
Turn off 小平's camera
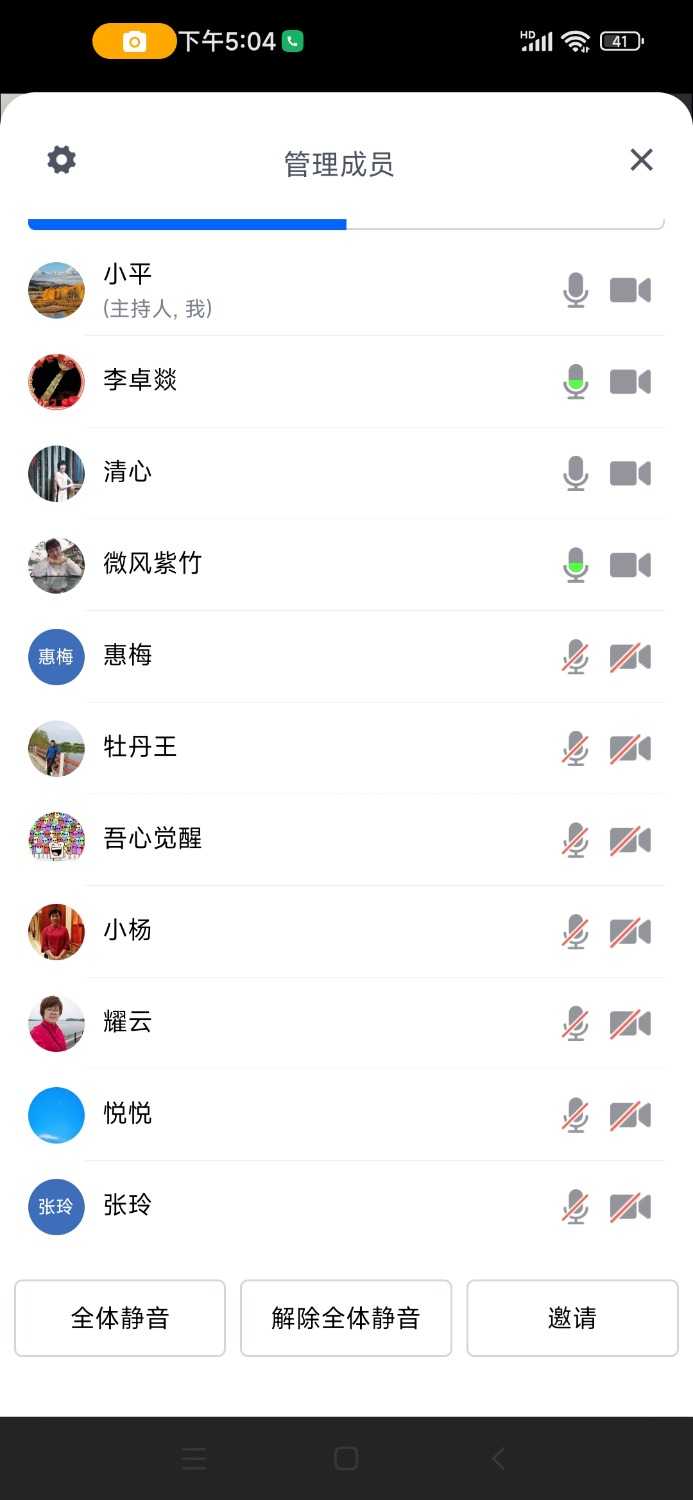click(630, 290)
